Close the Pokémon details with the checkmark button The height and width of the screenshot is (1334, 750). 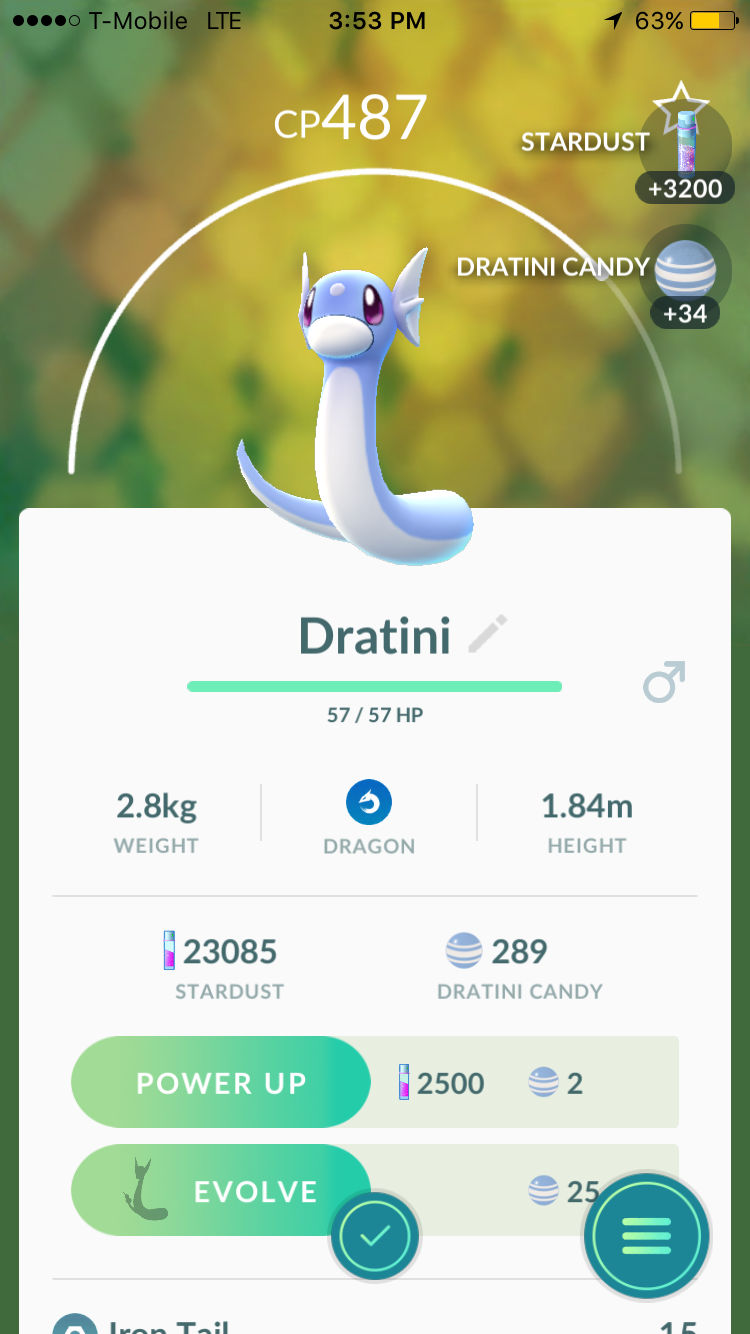(x=375, y=1236)
